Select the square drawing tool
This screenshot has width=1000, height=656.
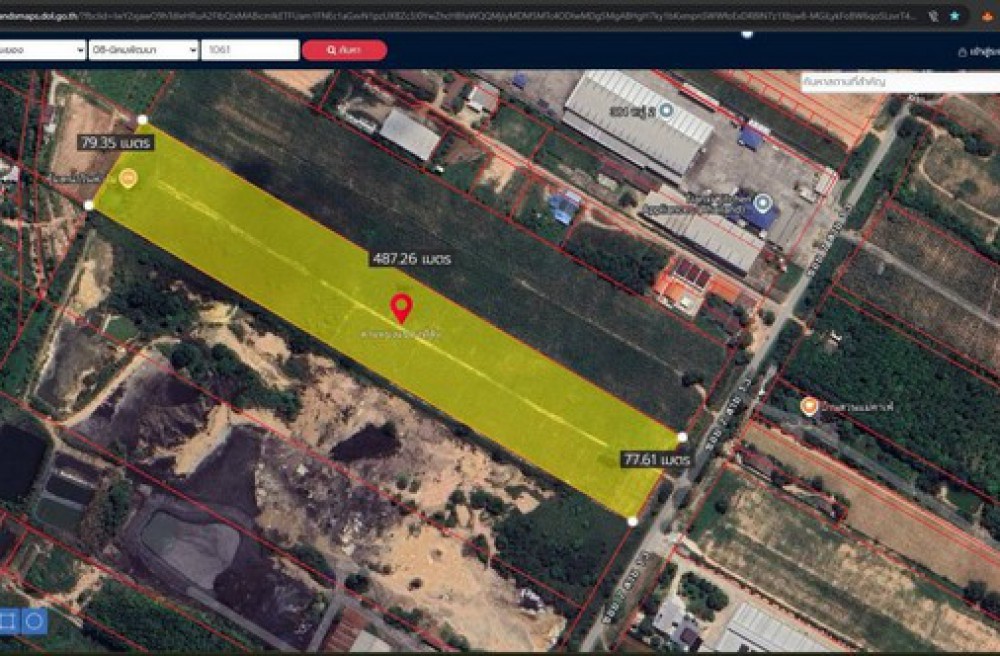click(x=8, y=621)
